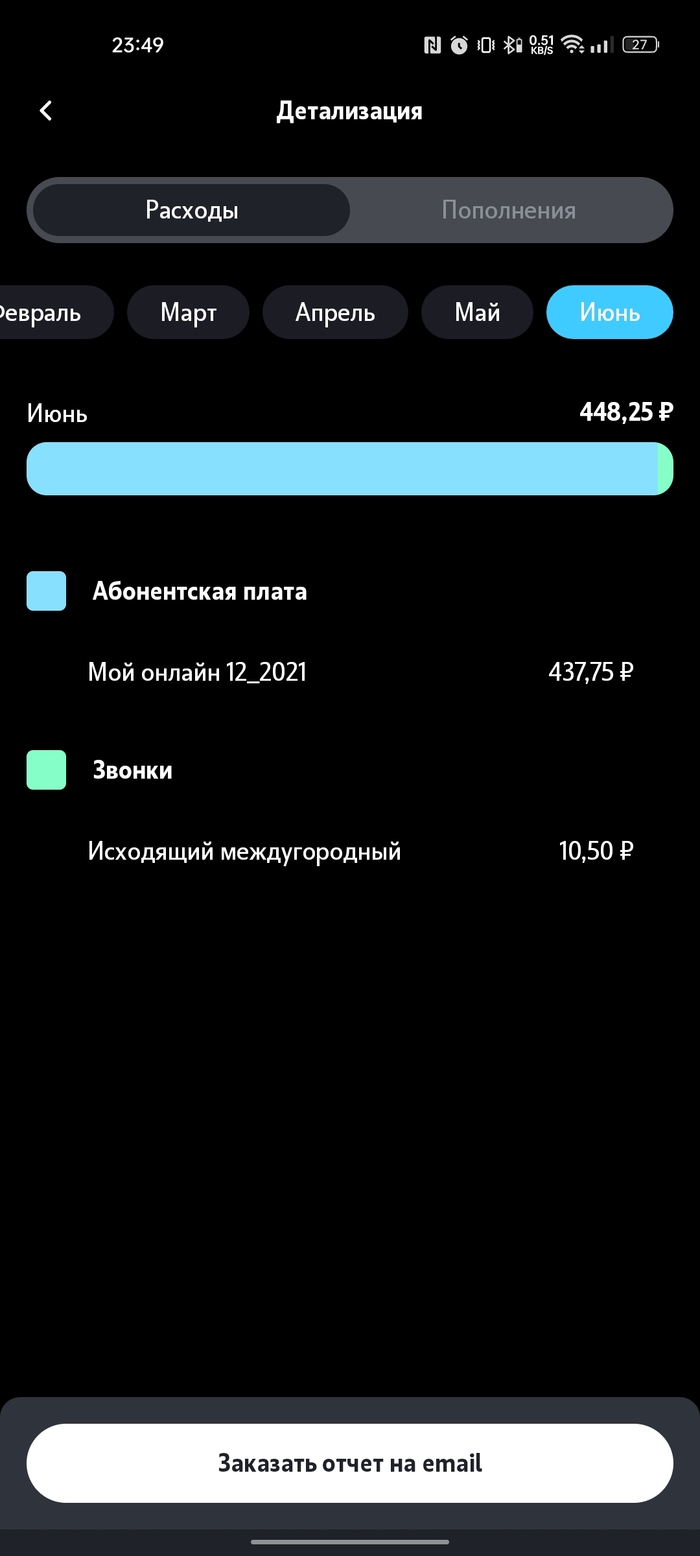Switch to the Пополнения tab
The width and height of the screenshot is (700, 1556).
509,210
